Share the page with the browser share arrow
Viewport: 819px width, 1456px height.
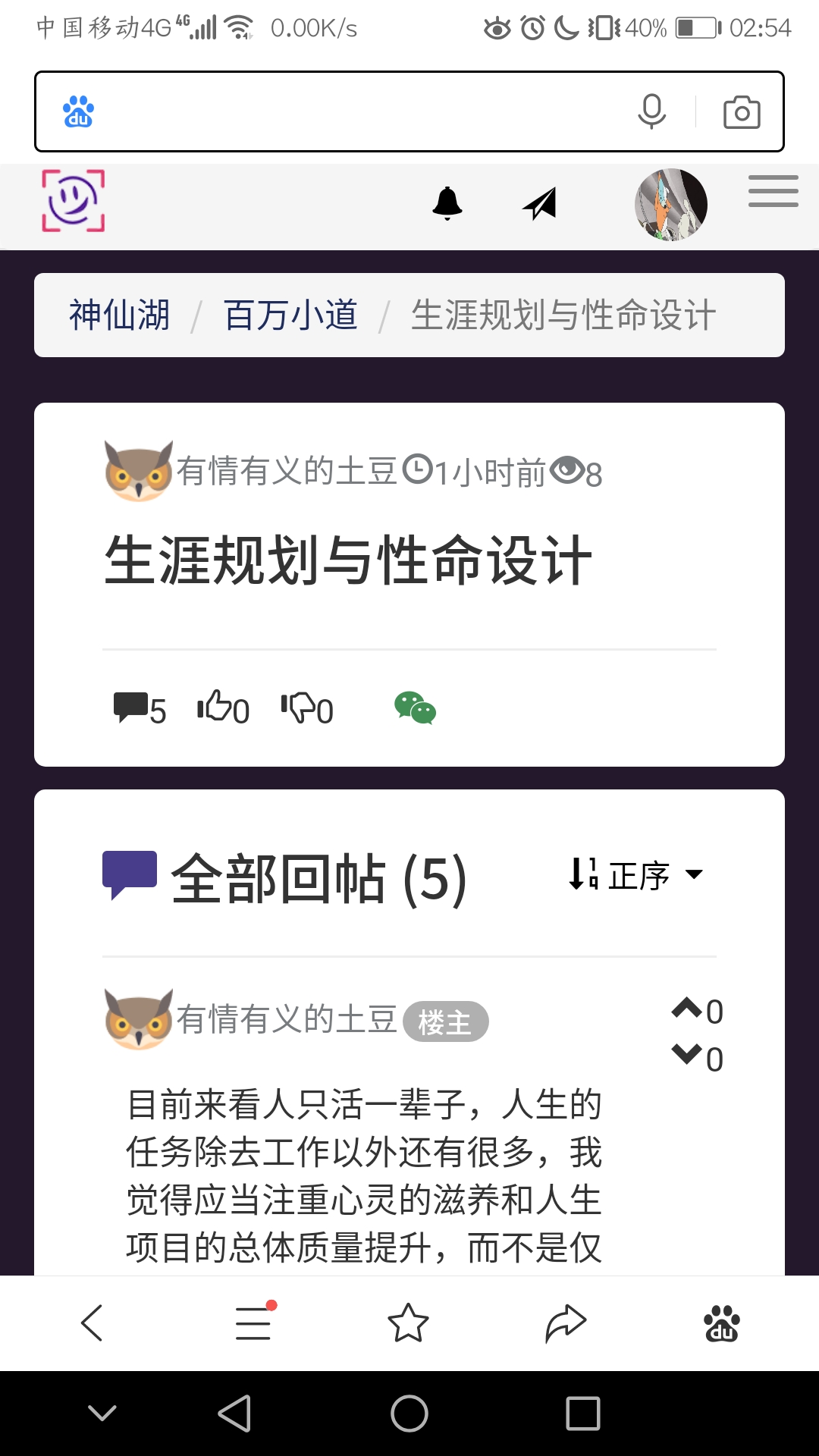[x=566, y=1323]
